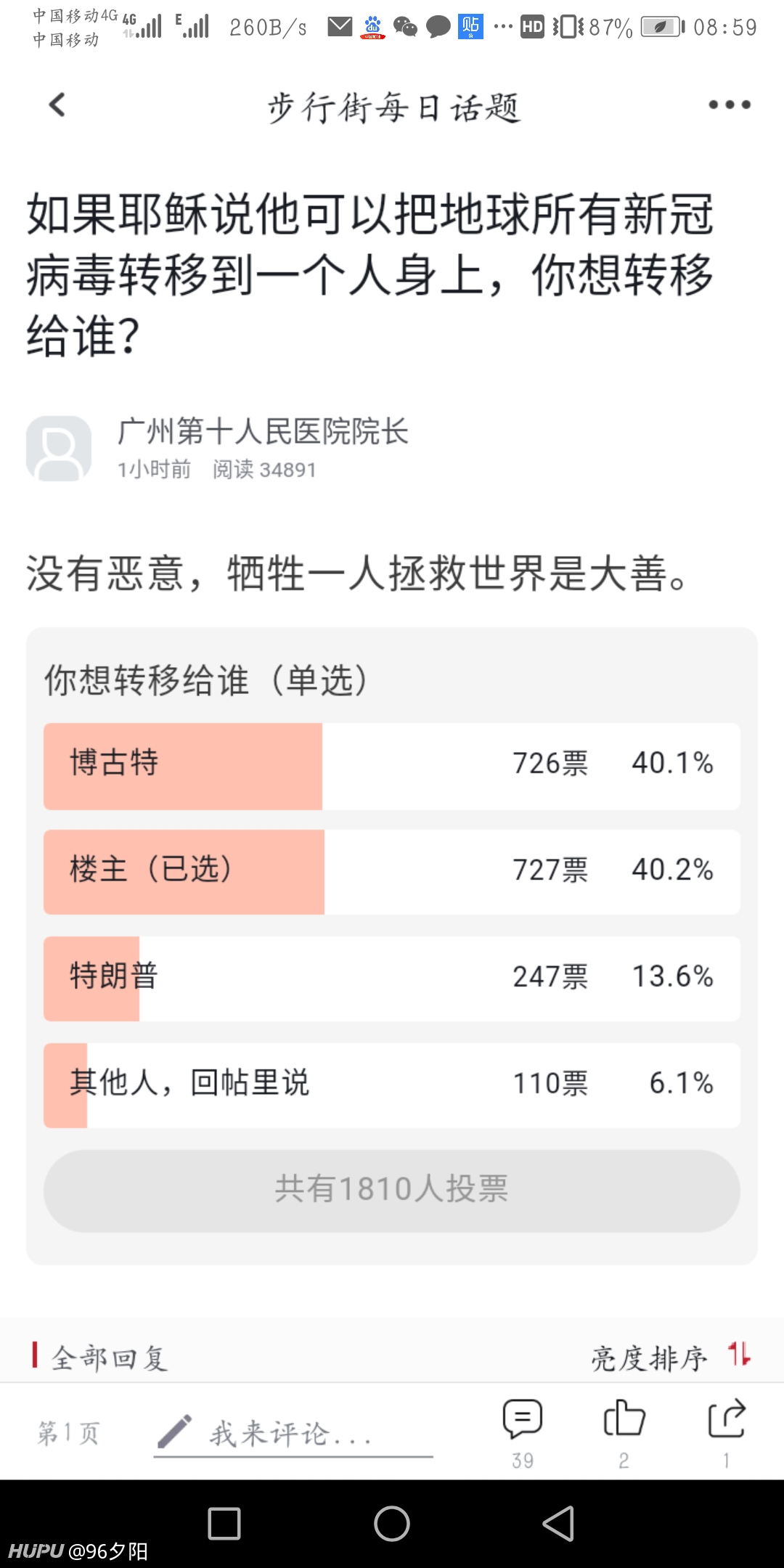Screen dimensions: 784x1568
Task: Open the three-dot overflow menu
Action: 730,105
